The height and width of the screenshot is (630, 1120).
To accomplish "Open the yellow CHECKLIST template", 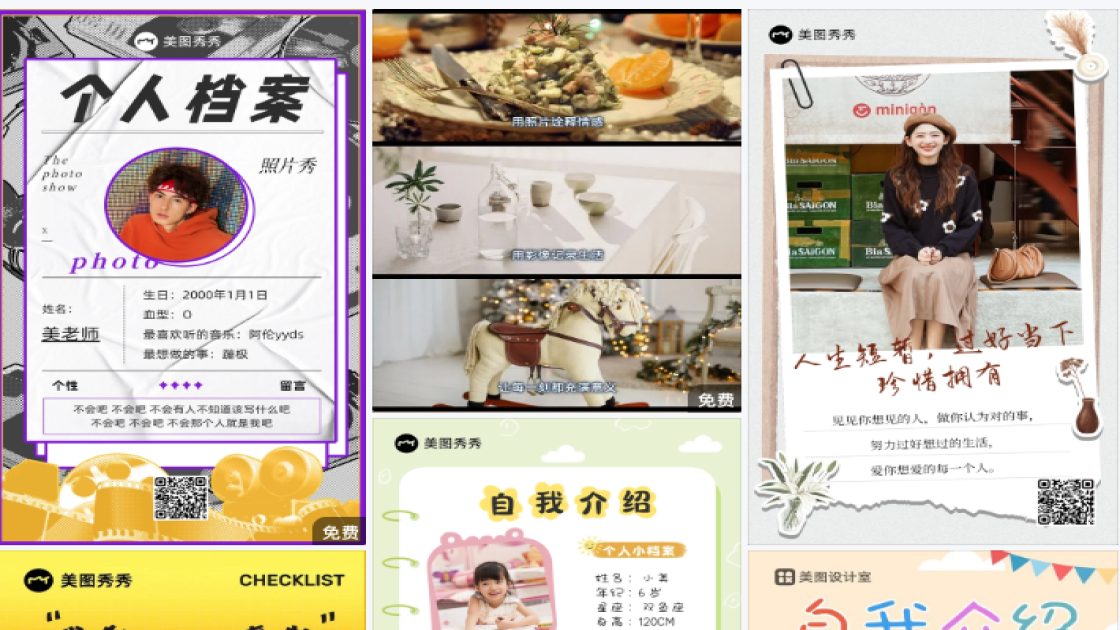I will click(x=183, y=591).
